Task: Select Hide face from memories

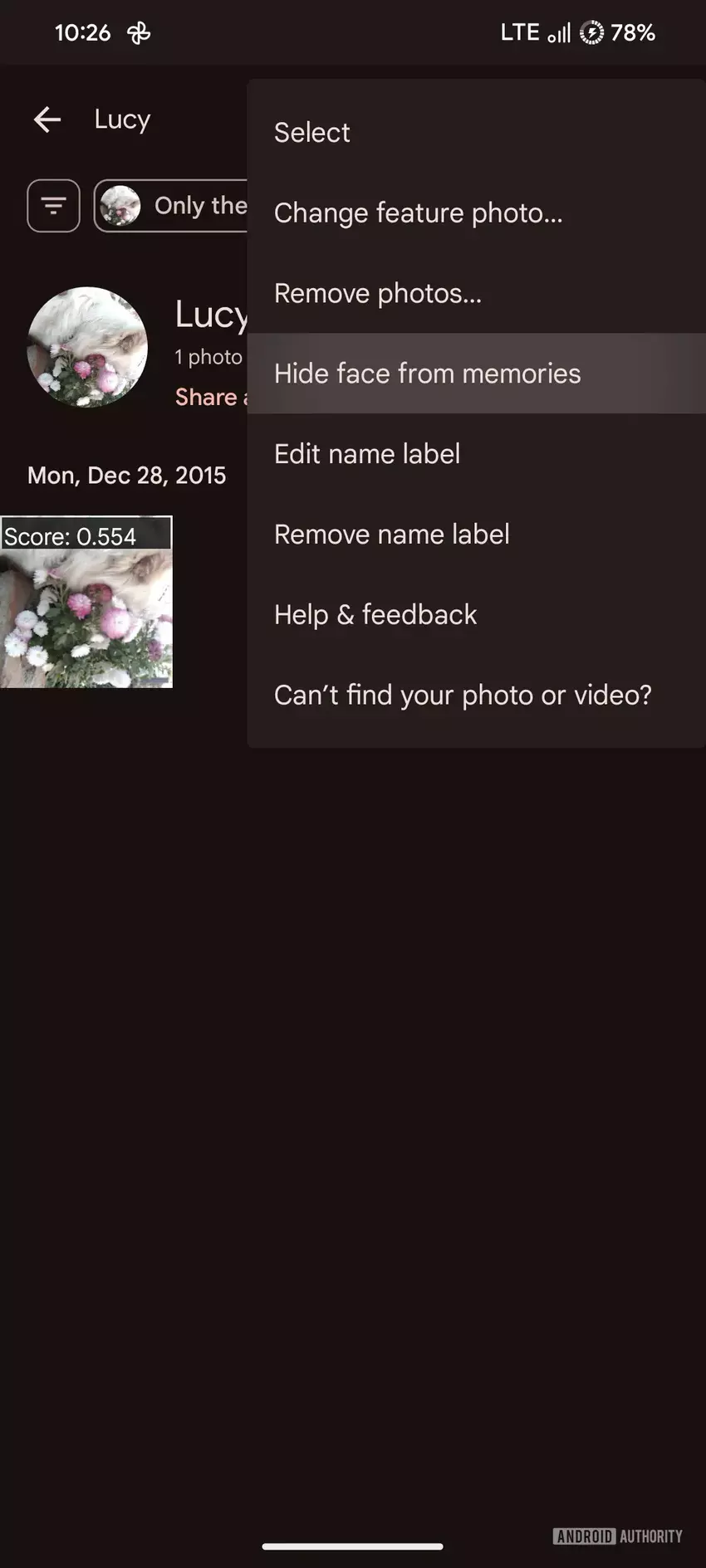Action: point(427,374)
